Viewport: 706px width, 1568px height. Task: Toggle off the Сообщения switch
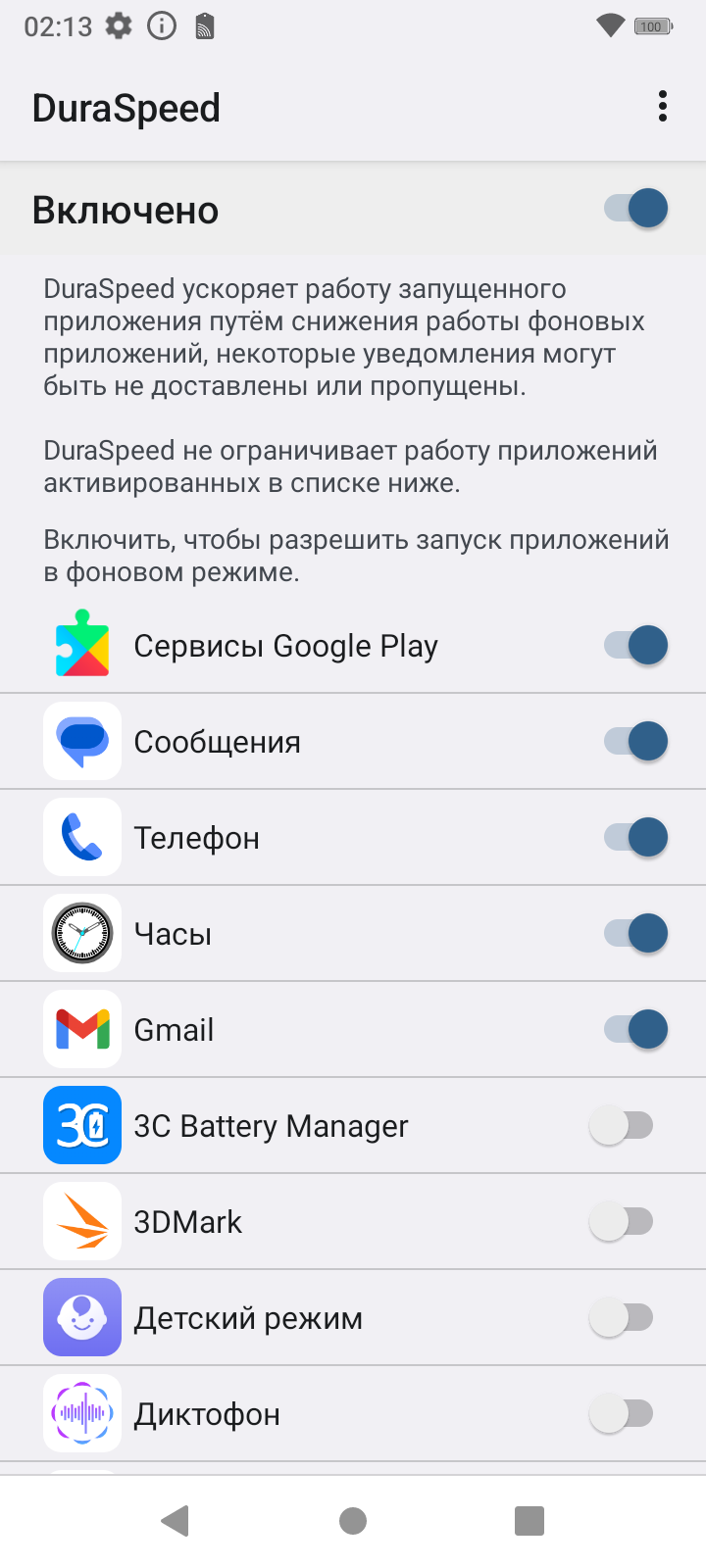[635, 742]
